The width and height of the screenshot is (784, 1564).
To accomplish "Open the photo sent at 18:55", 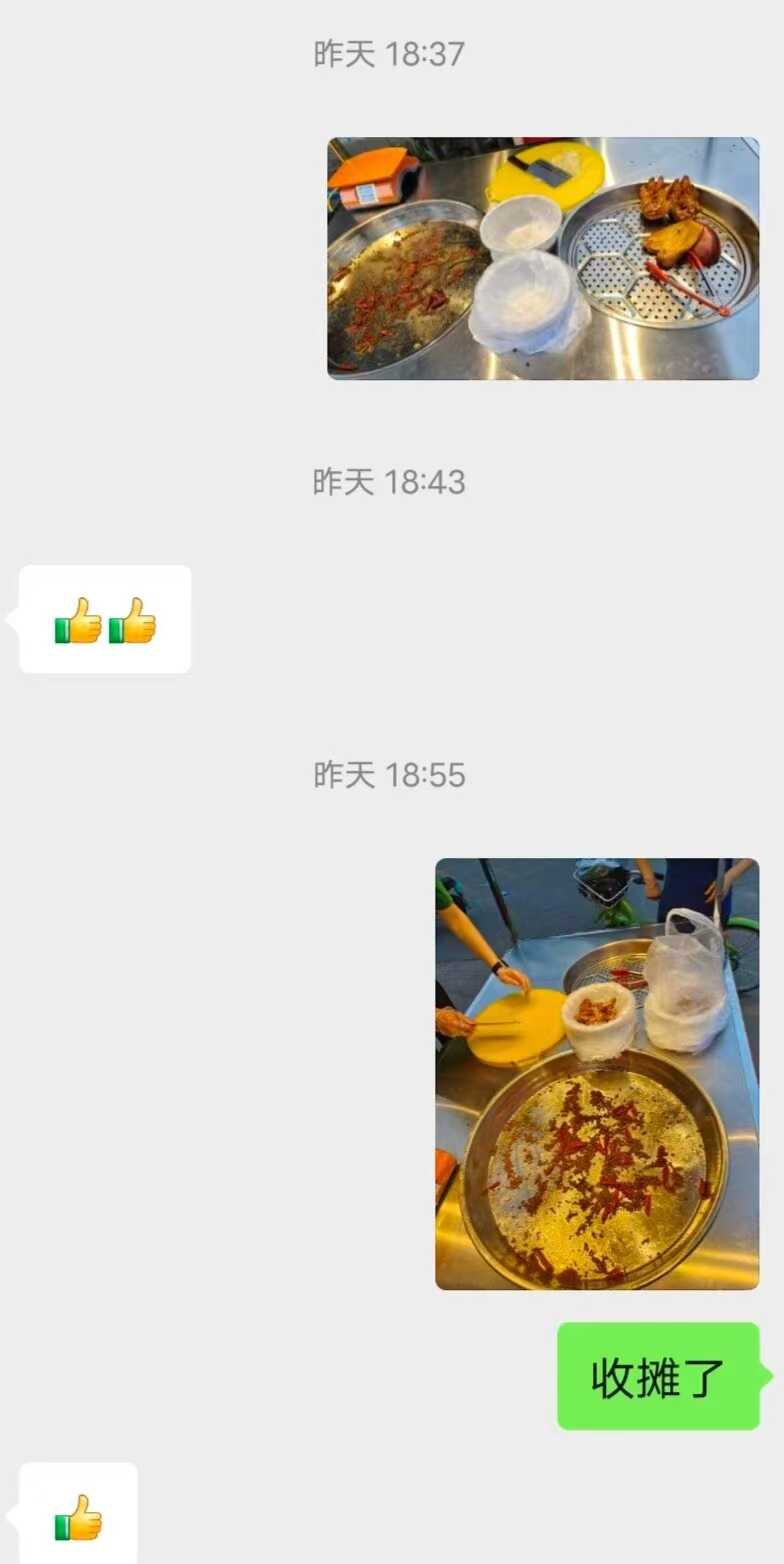I will [597, 1073].
